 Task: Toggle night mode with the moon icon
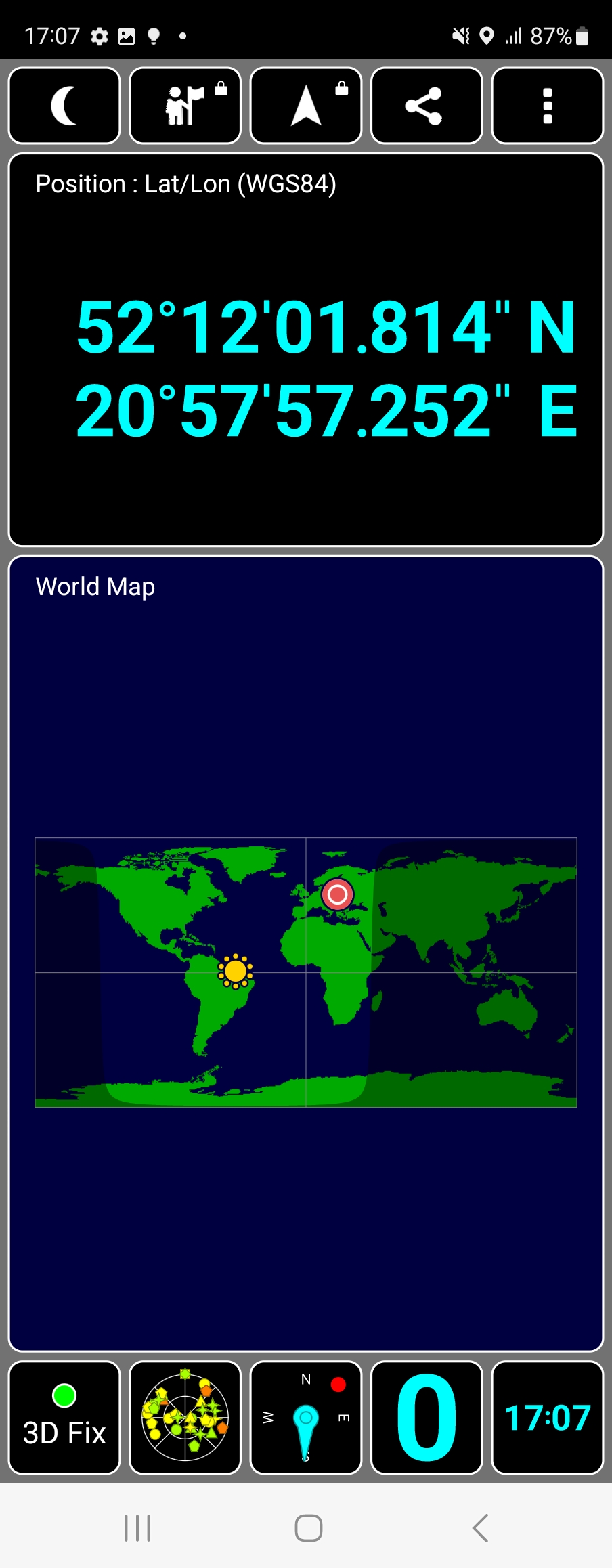(64, 106)
